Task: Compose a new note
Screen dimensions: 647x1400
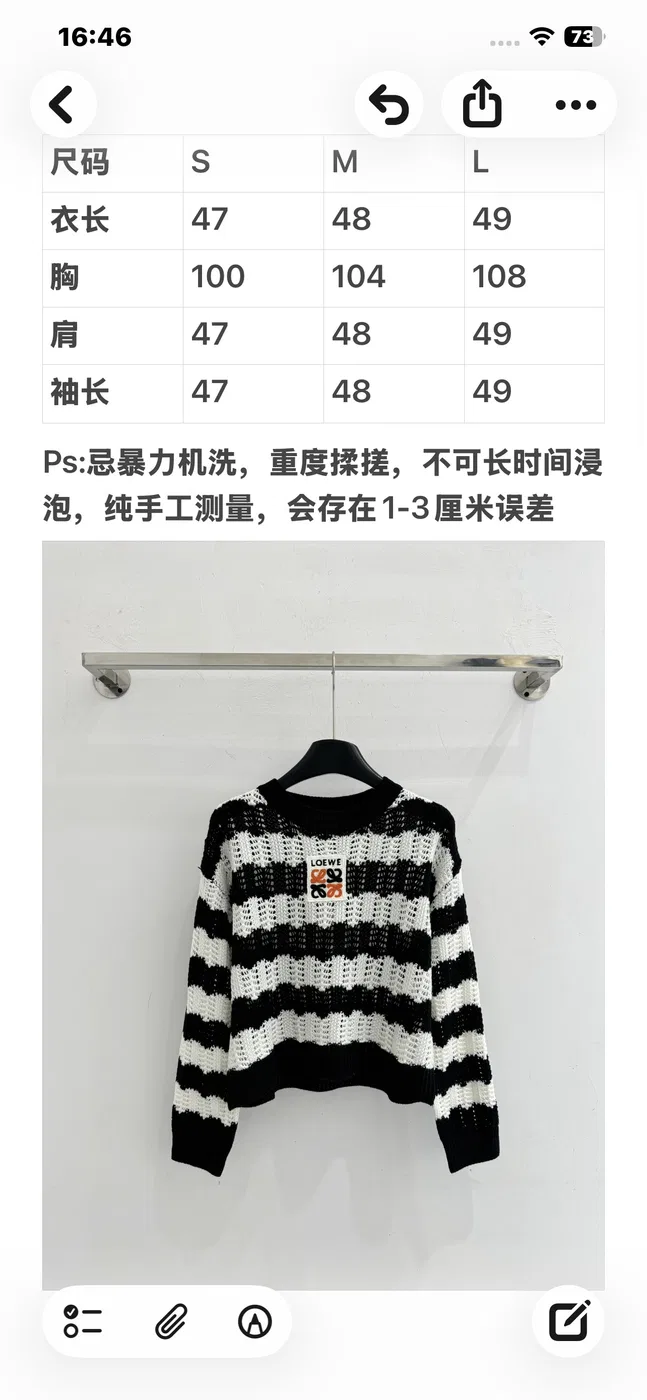Action: point(569,1321)
